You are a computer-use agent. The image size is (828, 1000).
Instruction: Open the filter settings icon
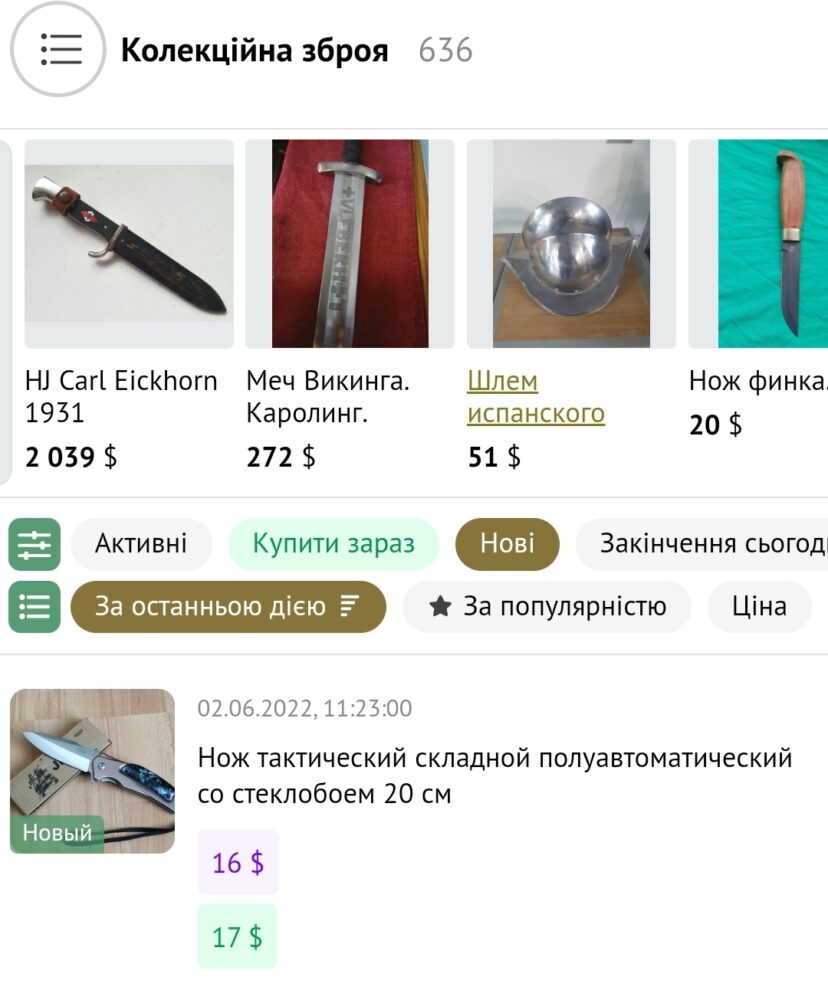pyautogui.click(x=35, y=545)
